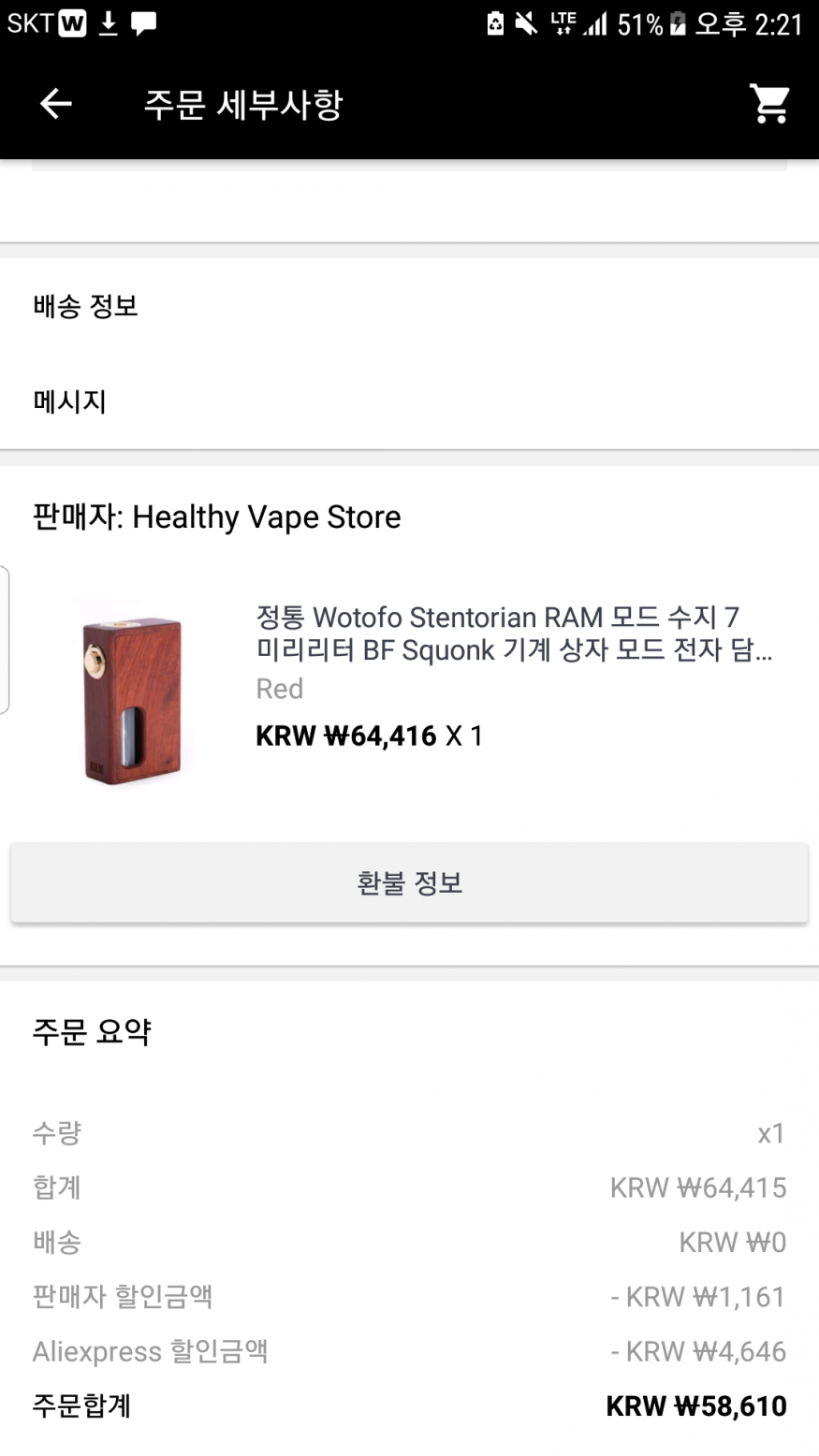Open the Wotofo Stentorian RAM product
The height and width of the screenshot is (1456, 819).
pos(513,633)
